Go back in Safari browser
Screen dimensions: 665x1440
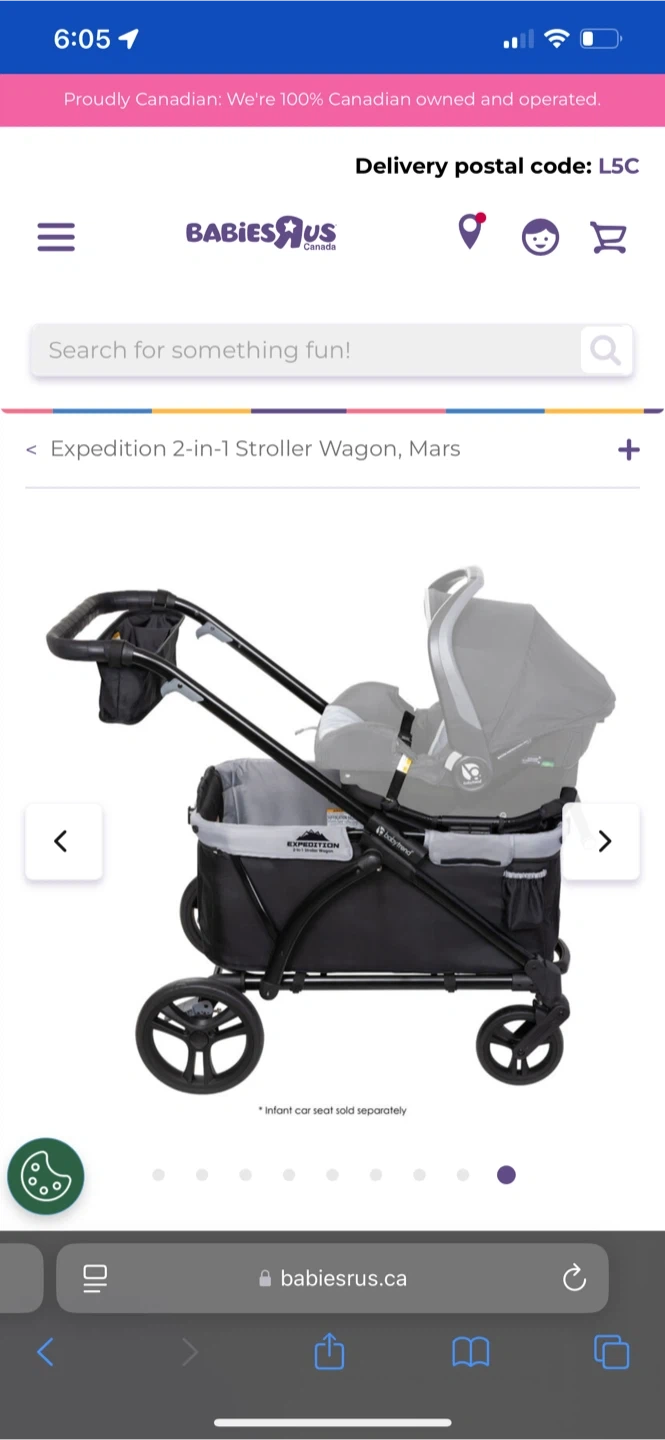click(45, 1353)
